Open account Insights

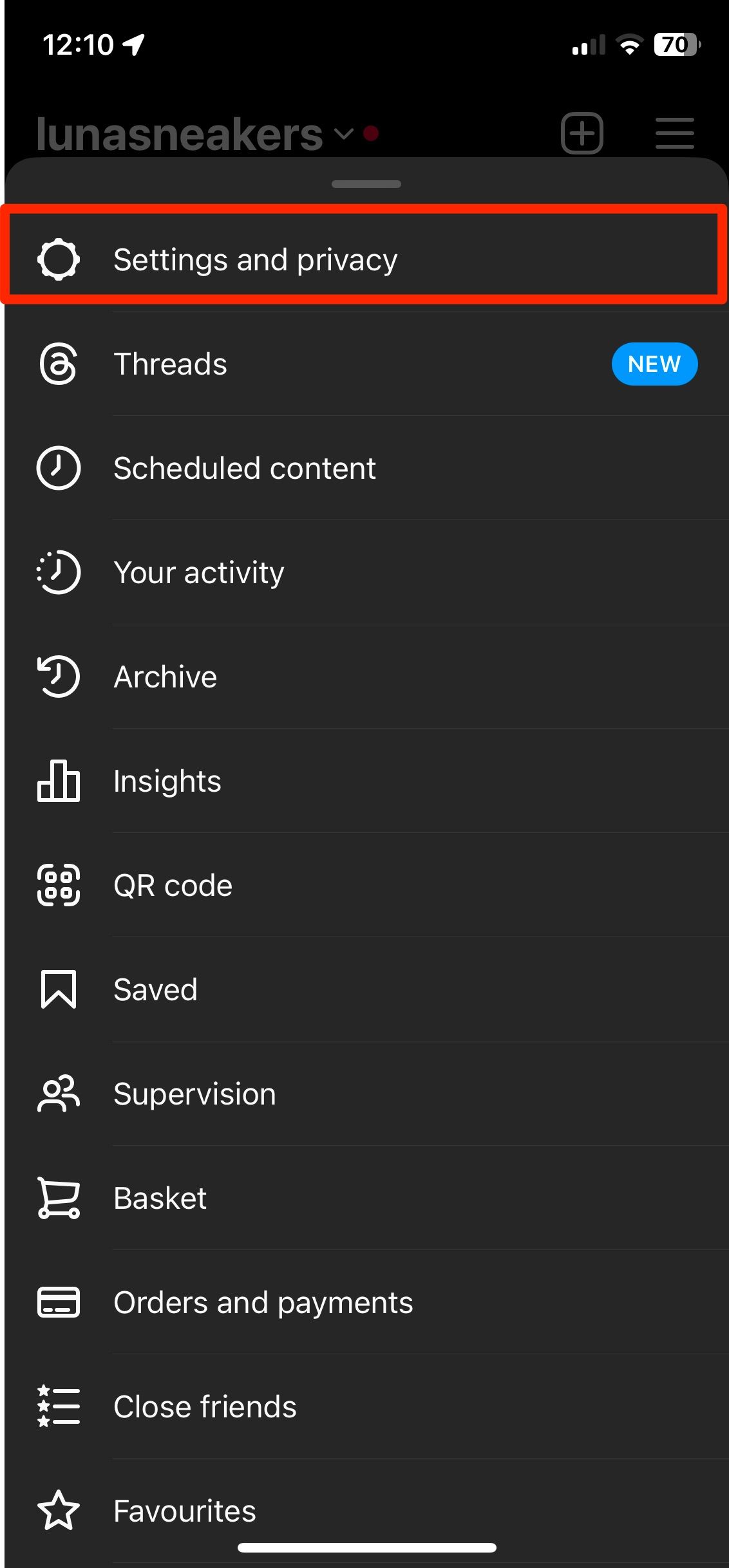tap(167, 781)
